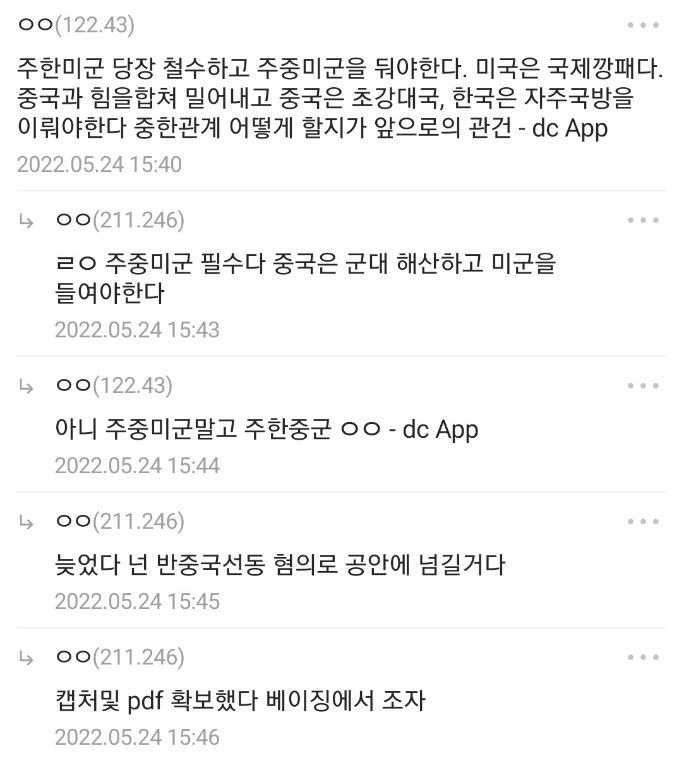This screenshot has width=682, height=757.
Task: Open the options menu for the 15:40 comment
Action: [x=643, y=25]
